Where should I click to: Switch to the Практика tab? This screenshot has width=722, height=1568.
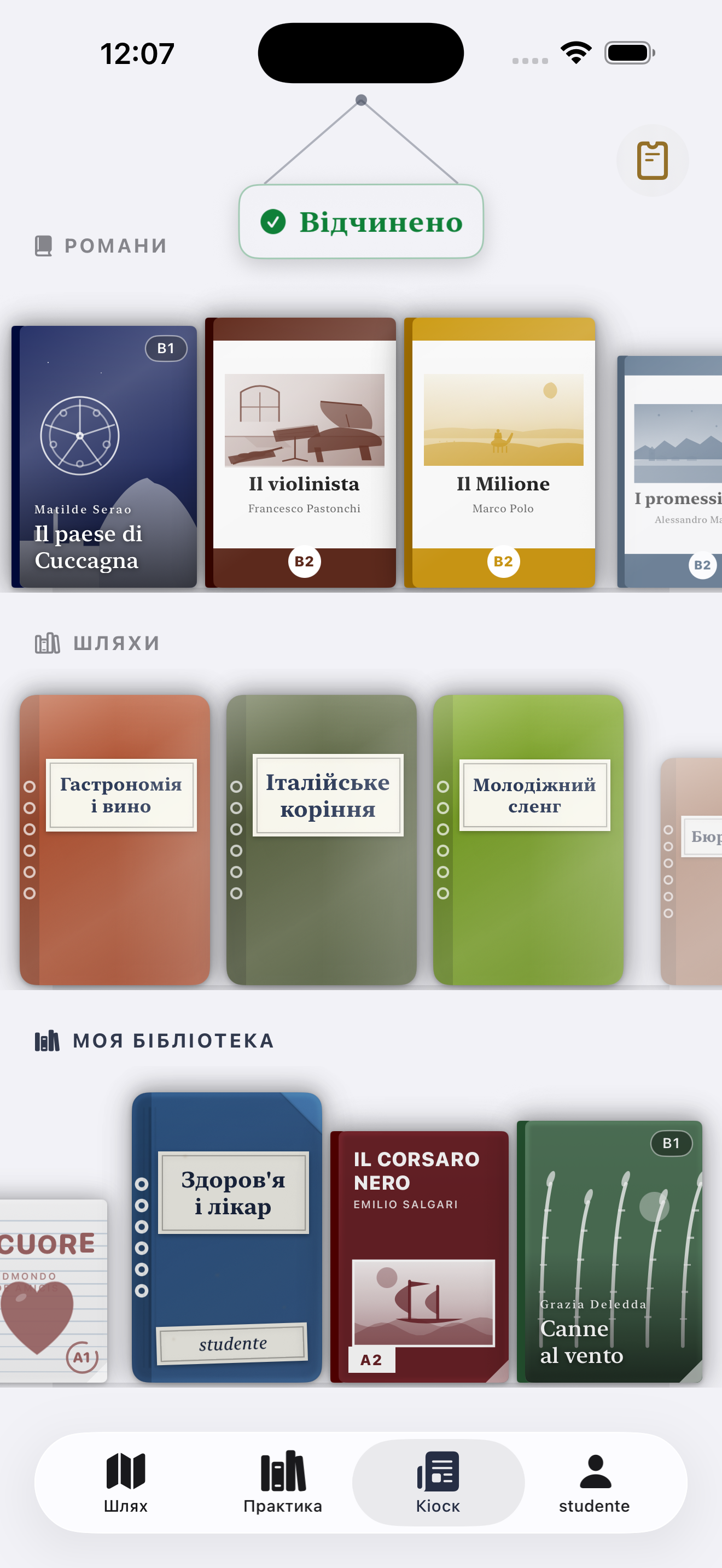click(282, 1482)
